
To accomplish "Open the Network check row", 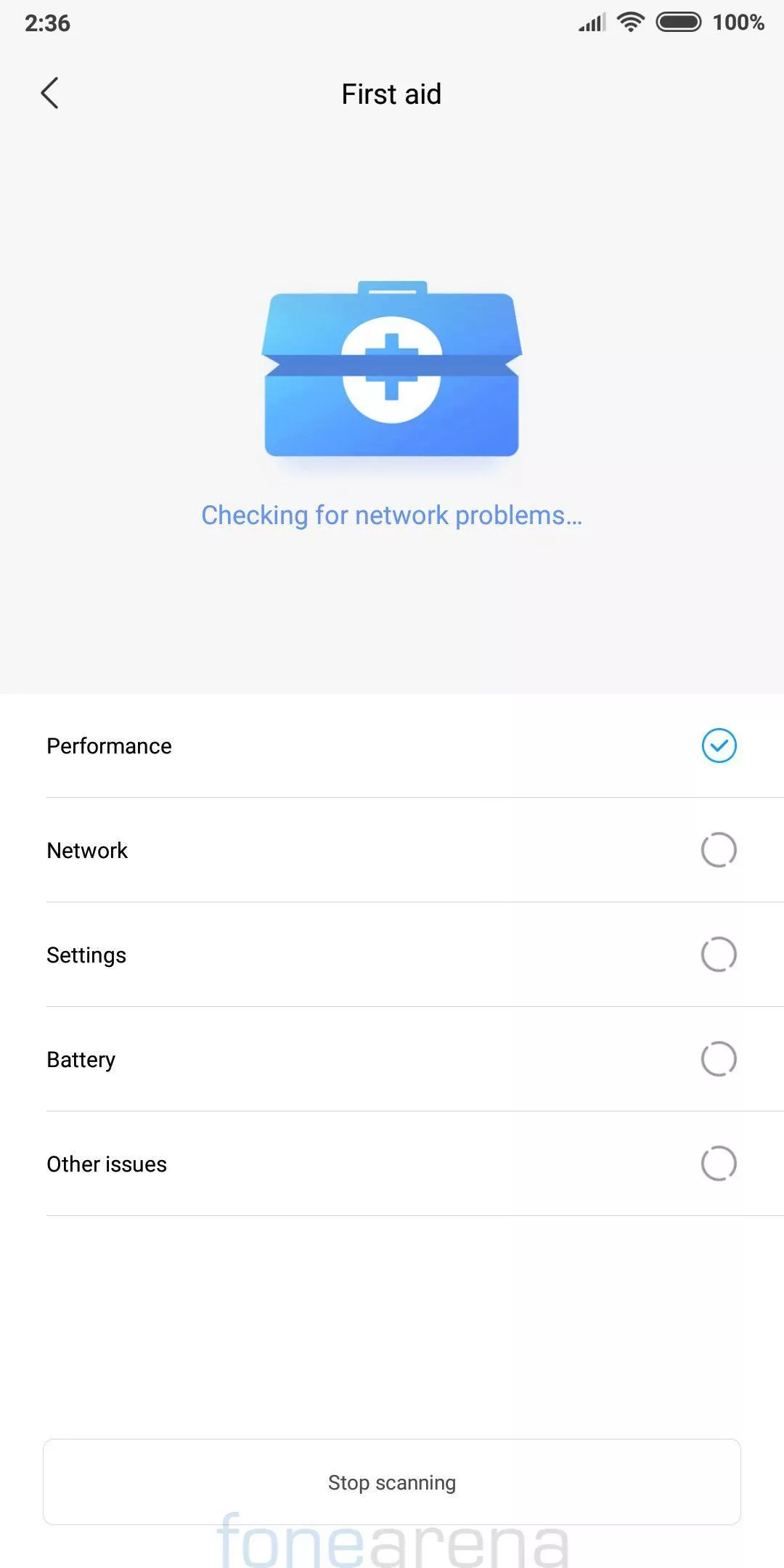I will [392, 850].
